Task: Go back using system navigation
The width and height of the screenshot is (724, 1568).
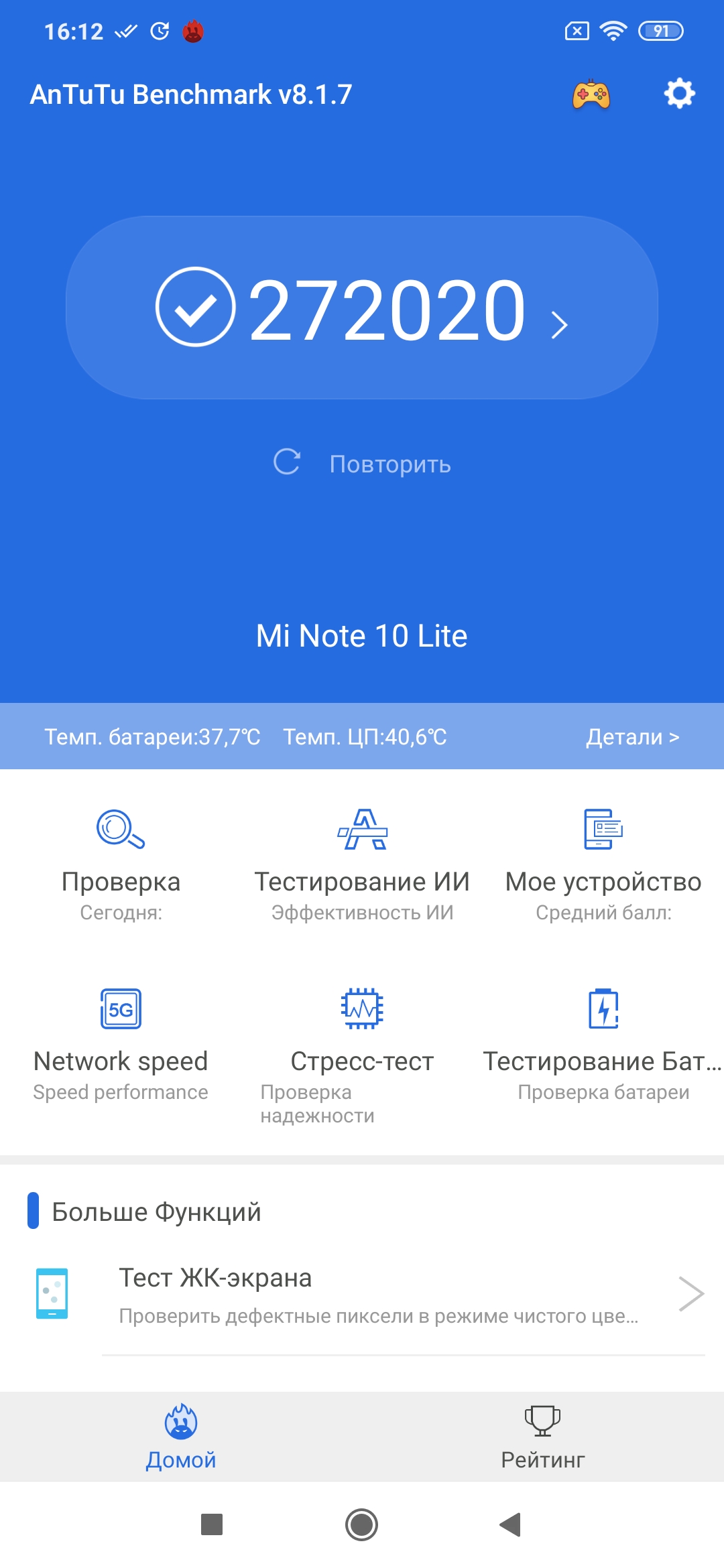Action: [511, 1525]
